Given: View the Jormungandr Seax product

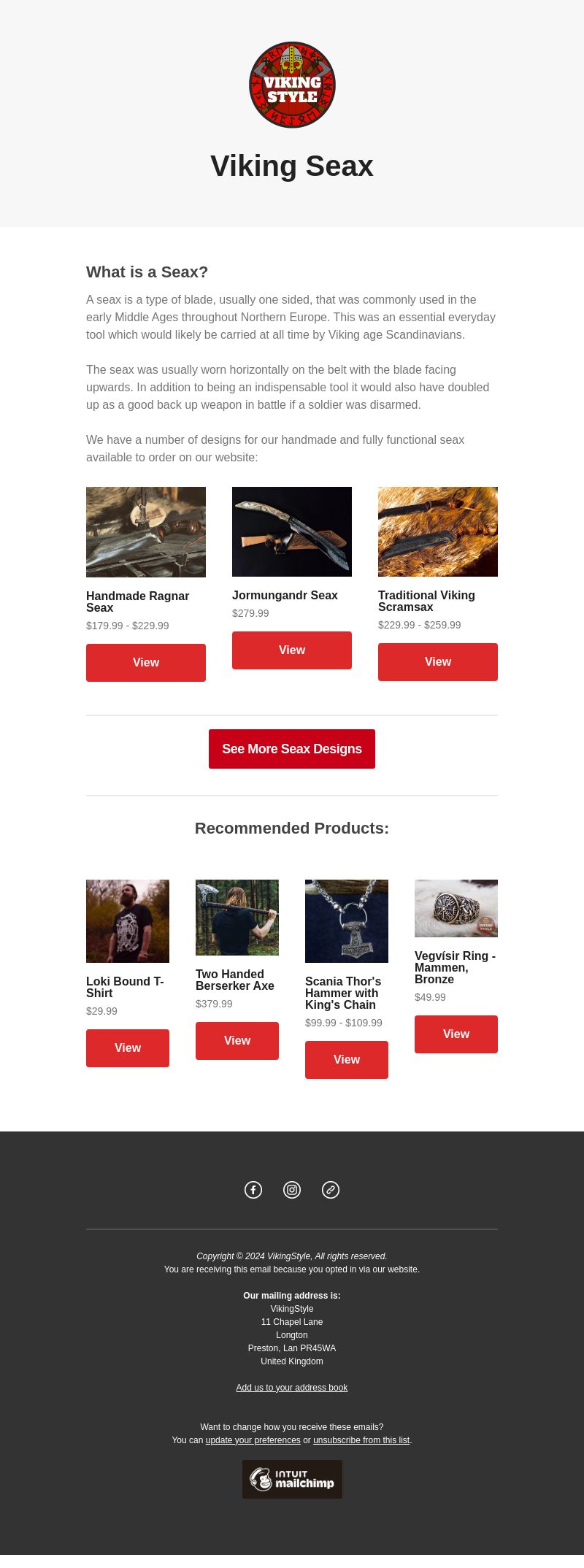Looking at the screenshot, I should pyautogui.click(x=292, y=650).
